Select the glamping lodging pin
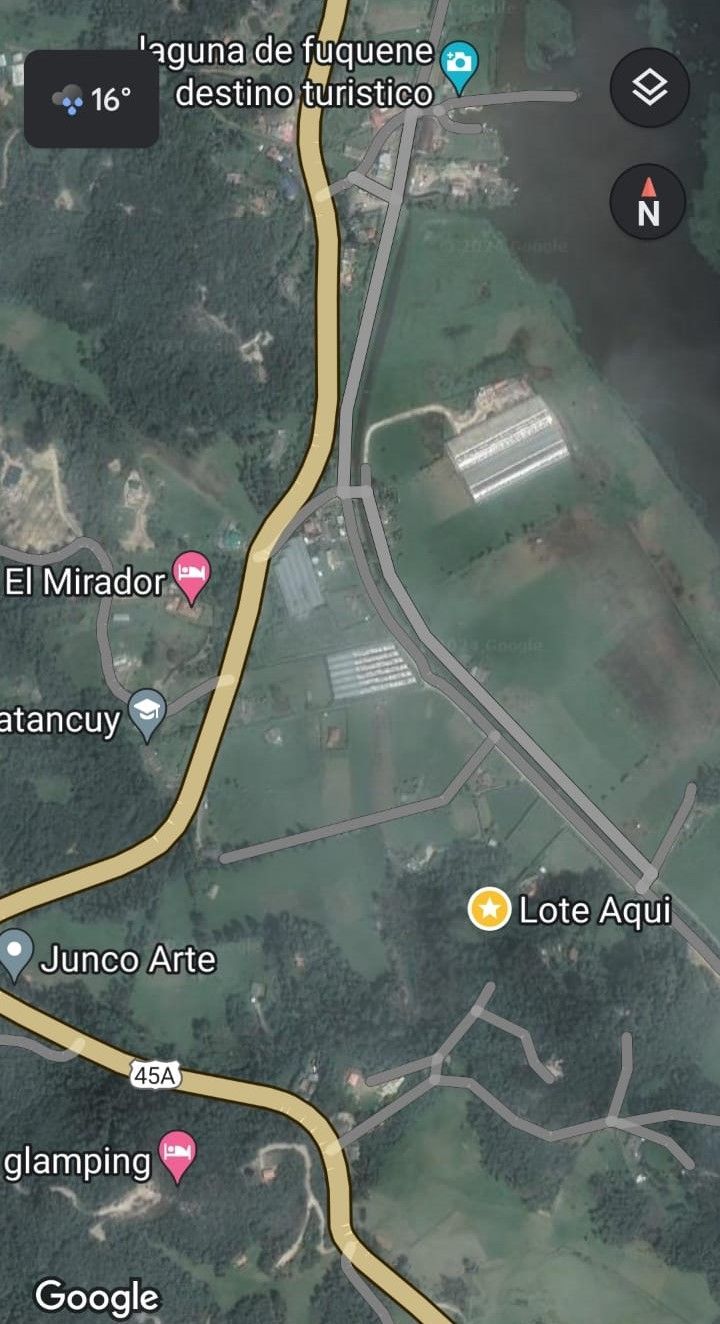The width and height of the screenshot is (720, 1324). [x=177, y=1155]
